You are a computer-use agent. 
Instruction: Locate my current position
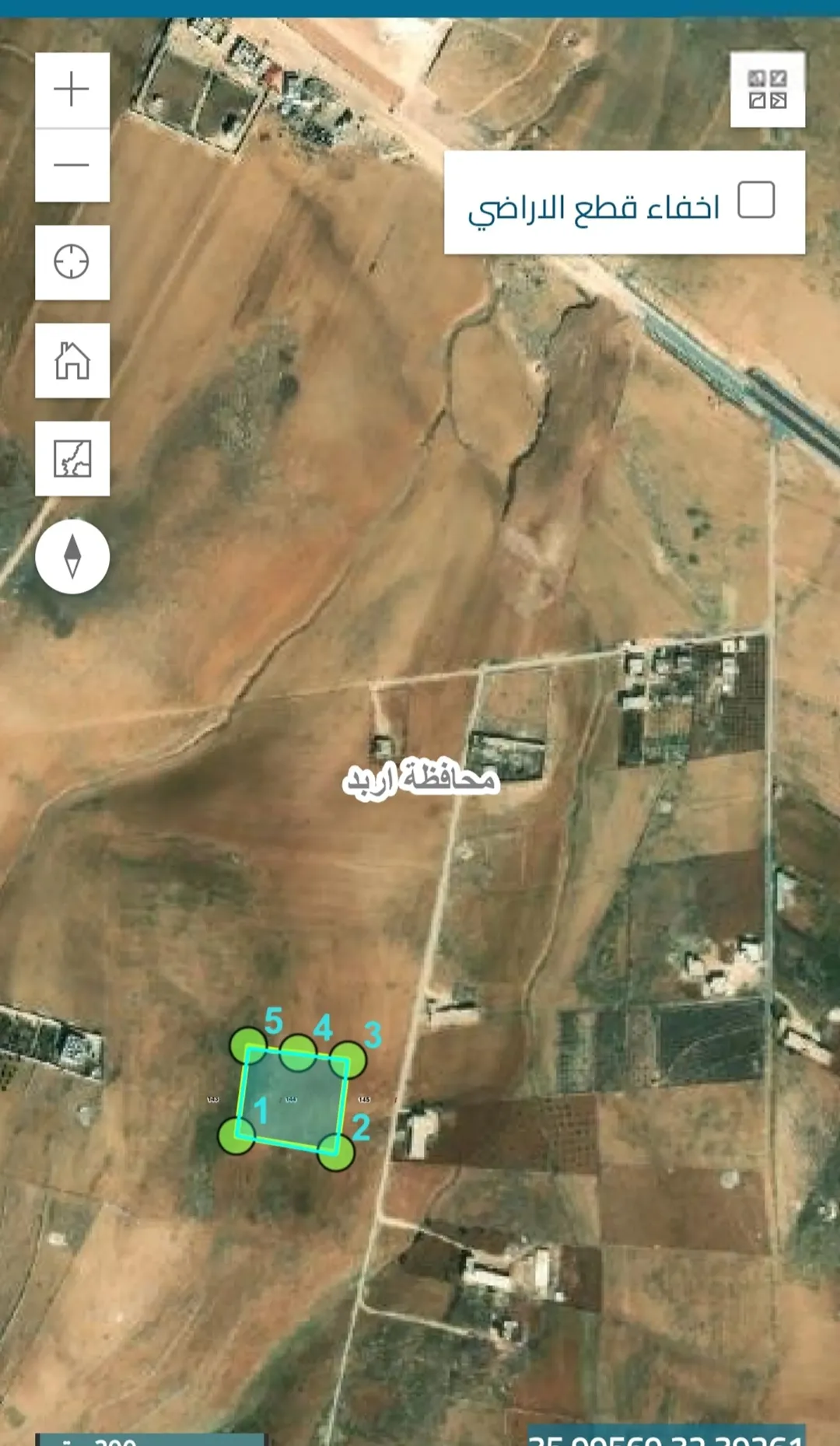click(72, 262)
